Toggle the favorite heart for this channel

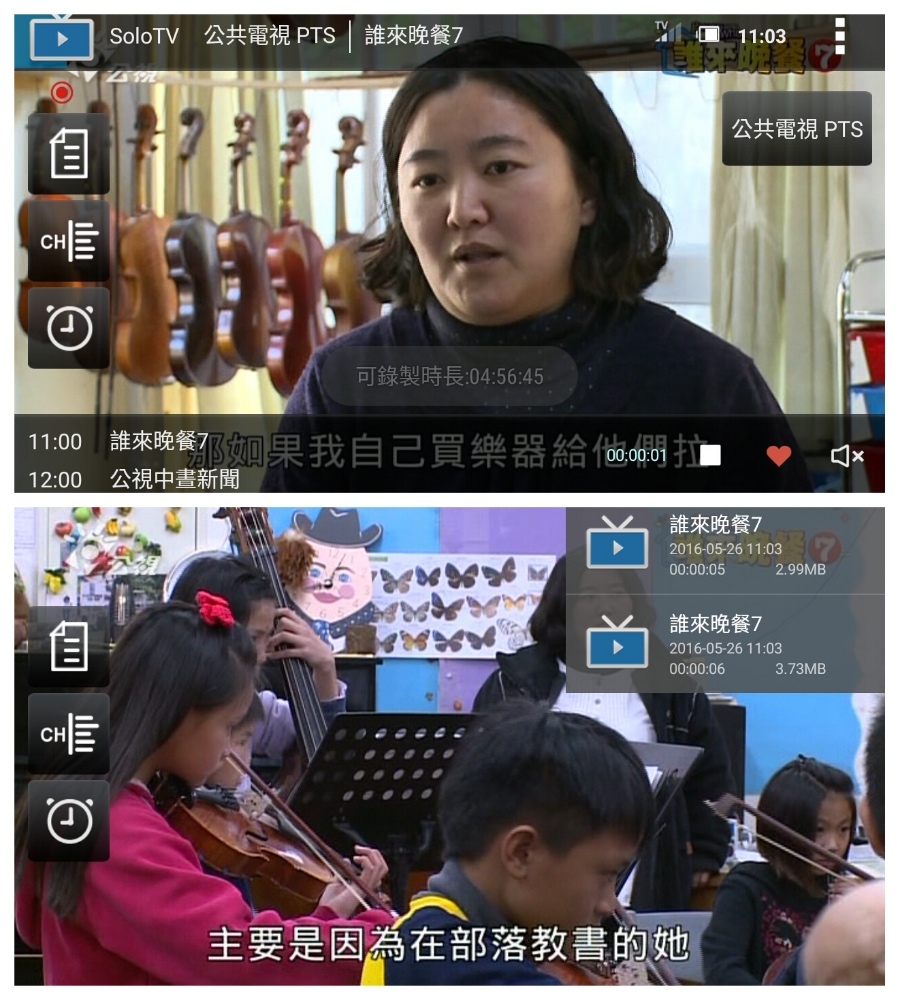coord(778,456)
